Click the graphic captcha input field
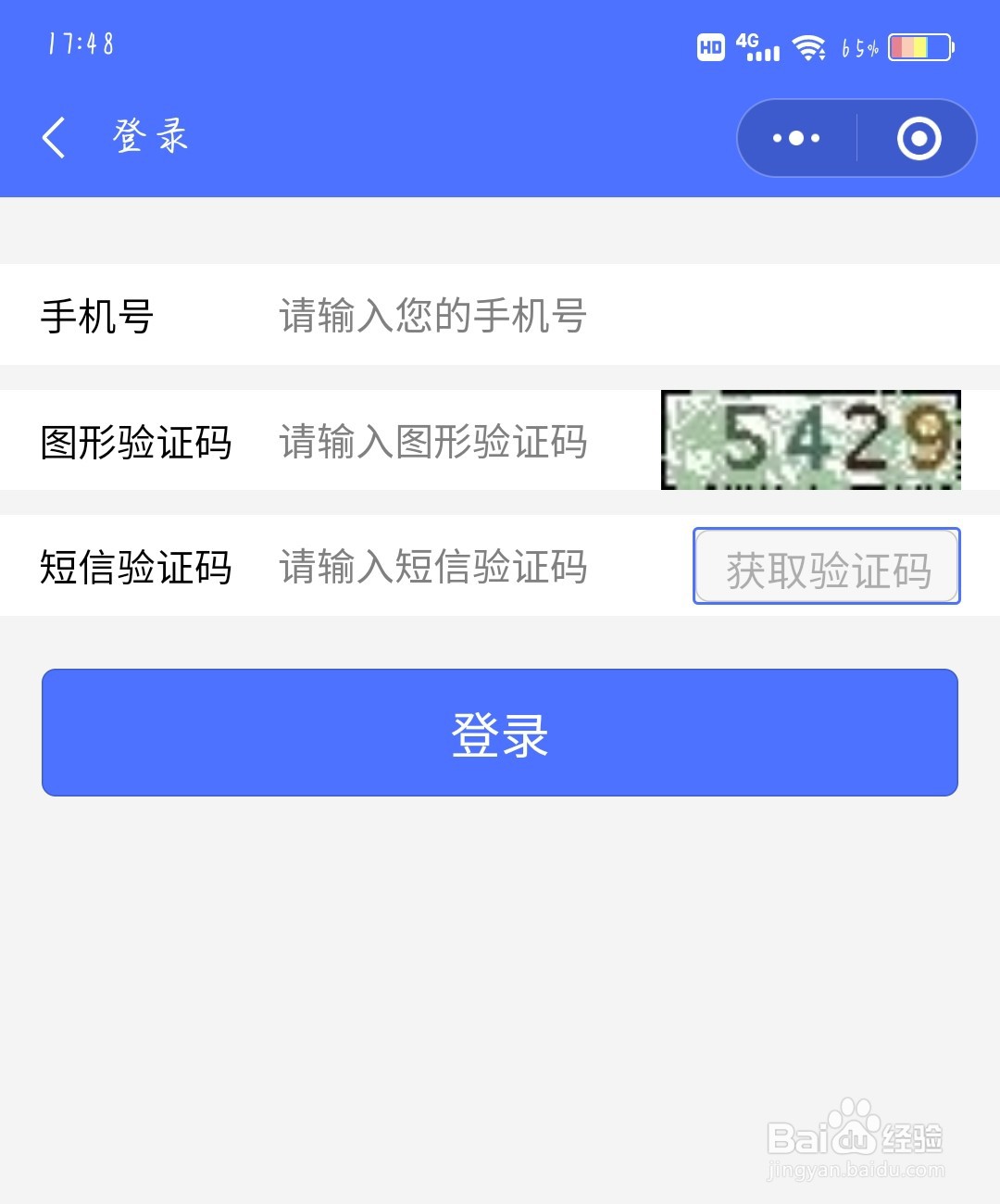The width and height of the screenshot is (1000, 1204). [431, 442]
